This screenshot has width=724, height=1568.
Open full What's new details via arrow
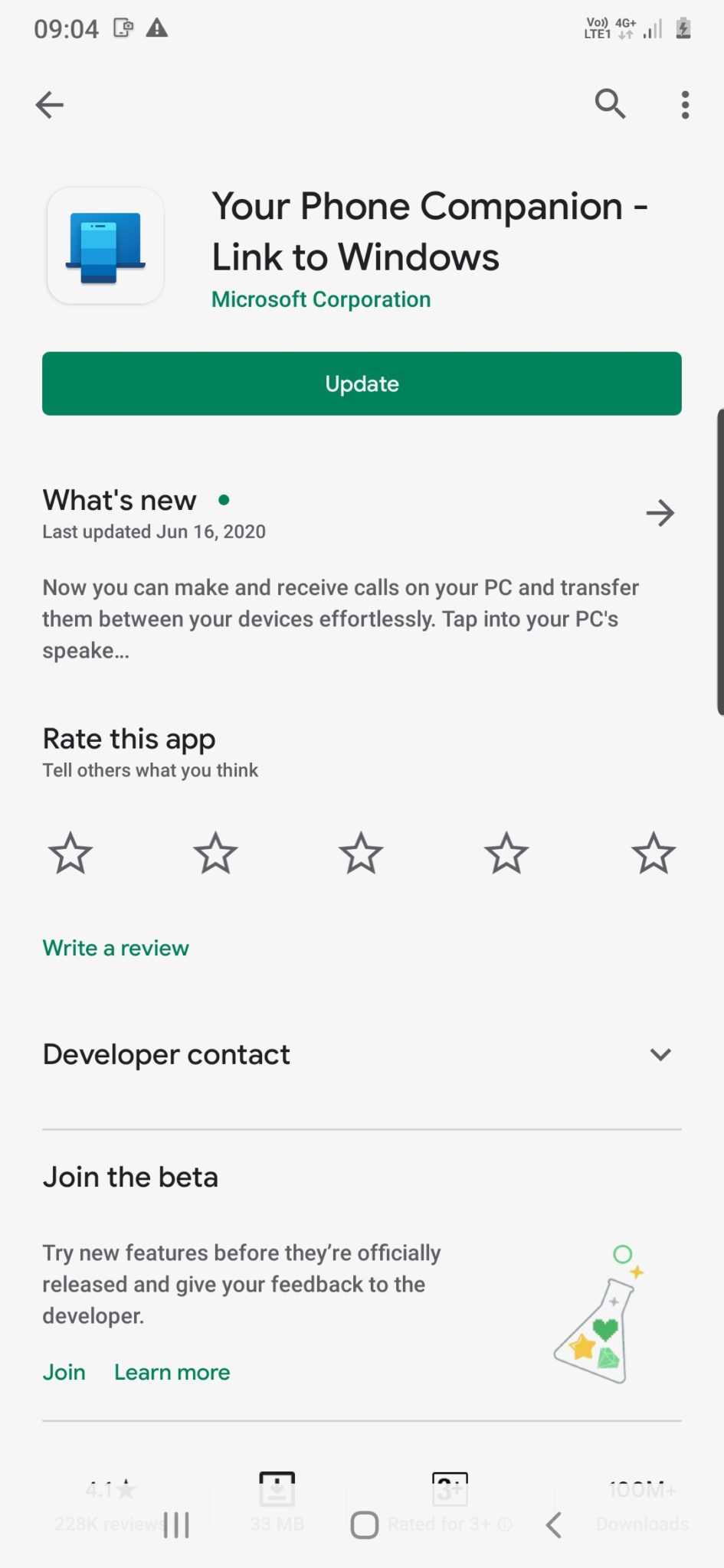[659, 513]
